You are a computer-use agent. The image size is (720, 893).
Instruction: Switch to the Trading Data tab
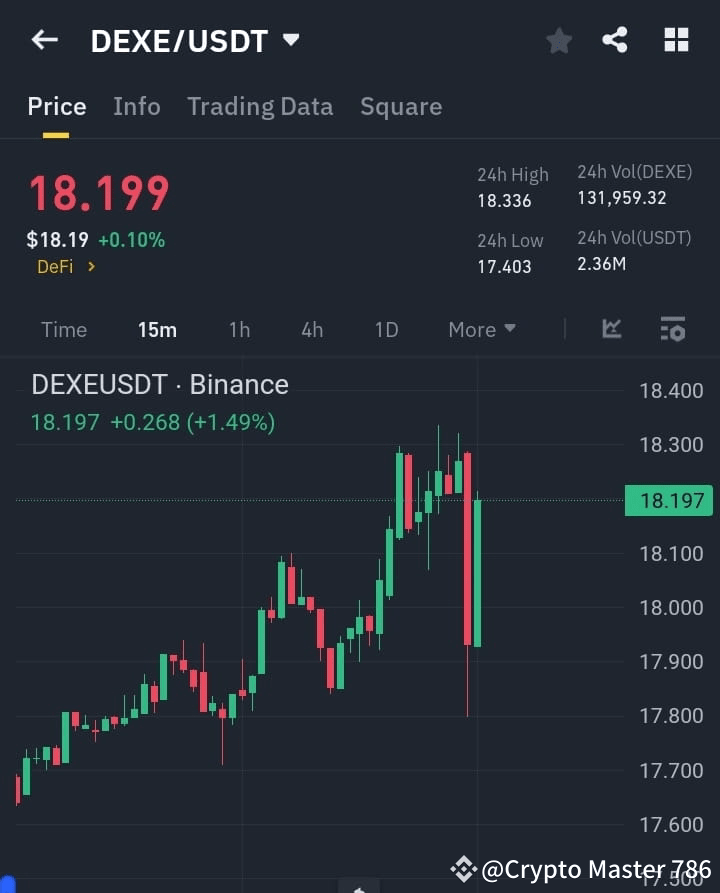260,107
